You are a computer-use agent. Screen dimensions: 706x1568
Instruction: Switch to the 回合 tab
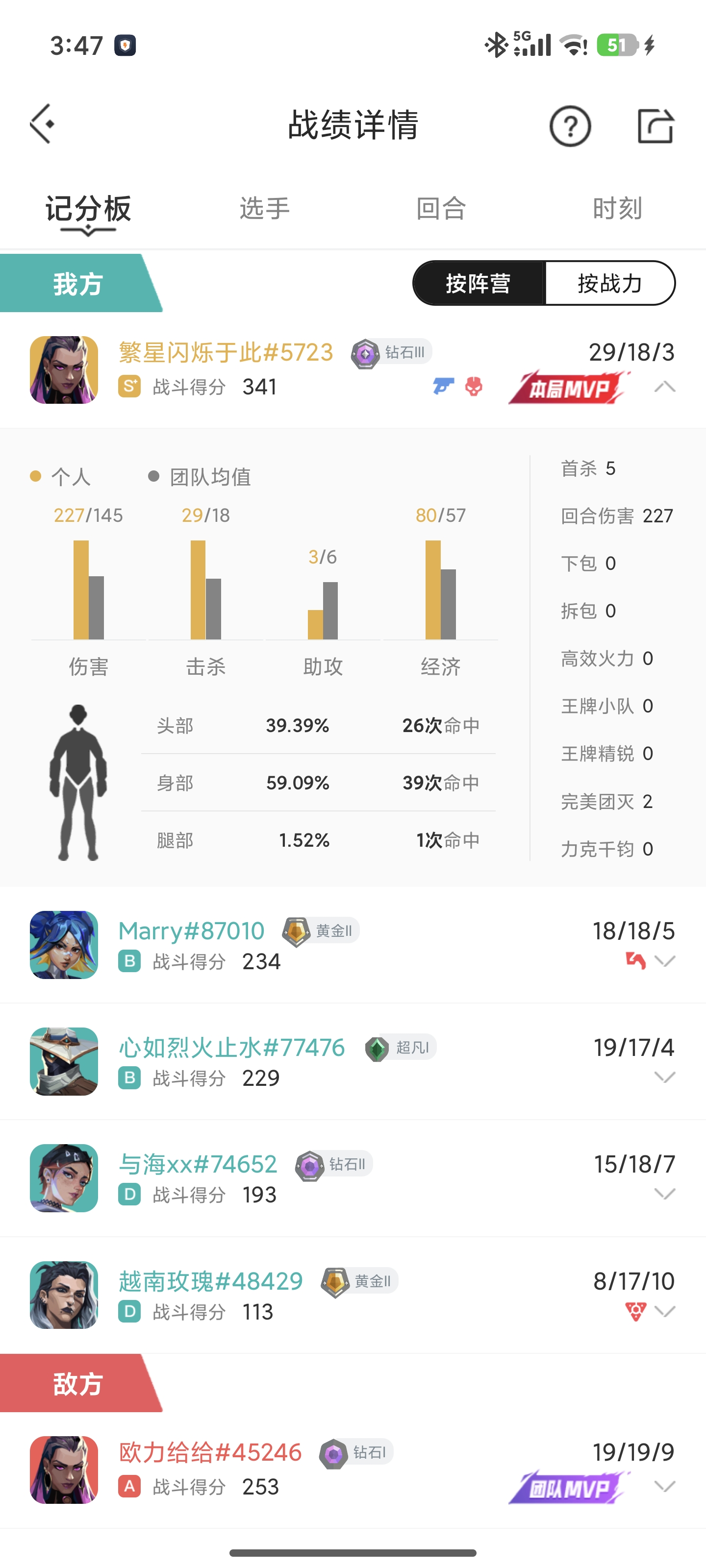[441, 209]
